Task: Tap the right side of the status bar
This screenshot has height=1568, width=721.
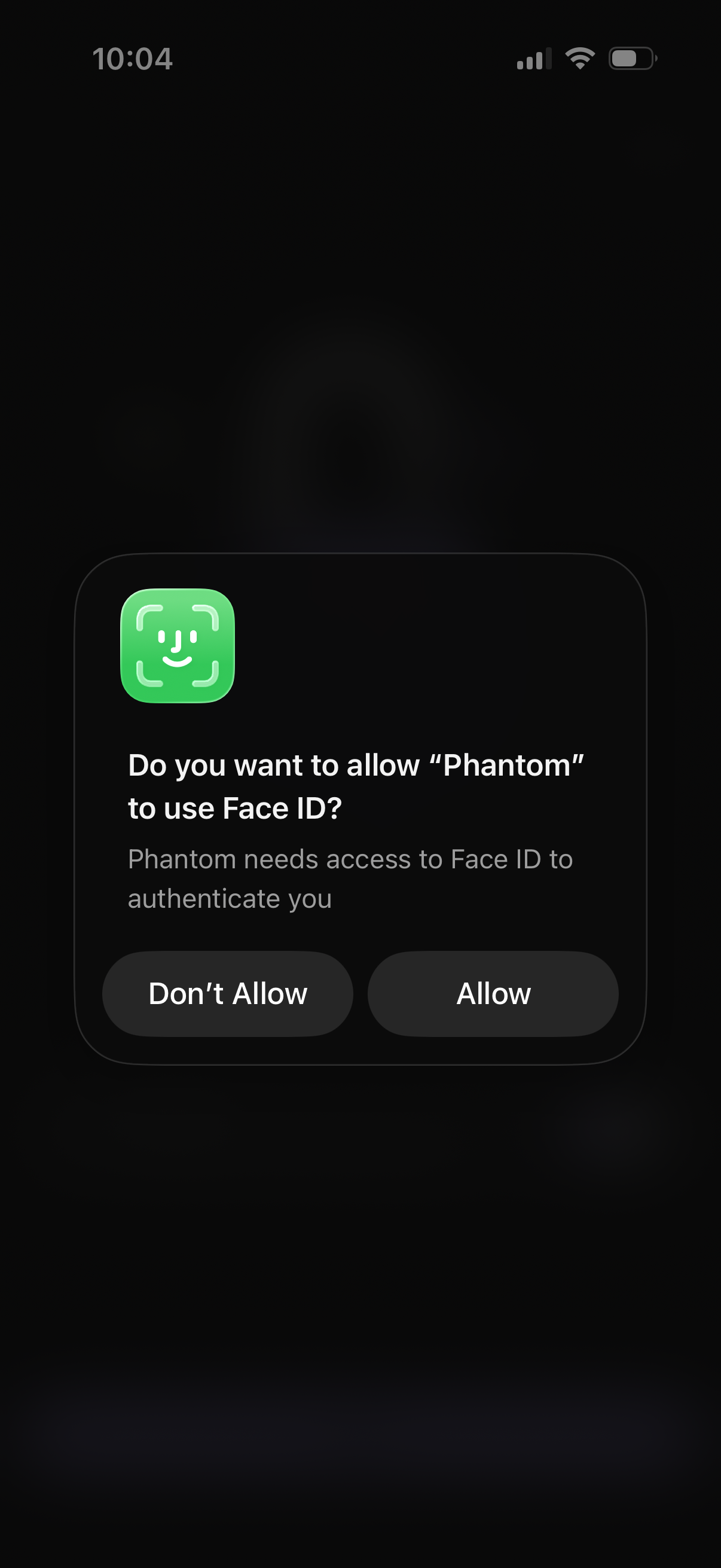Action: 584,59
